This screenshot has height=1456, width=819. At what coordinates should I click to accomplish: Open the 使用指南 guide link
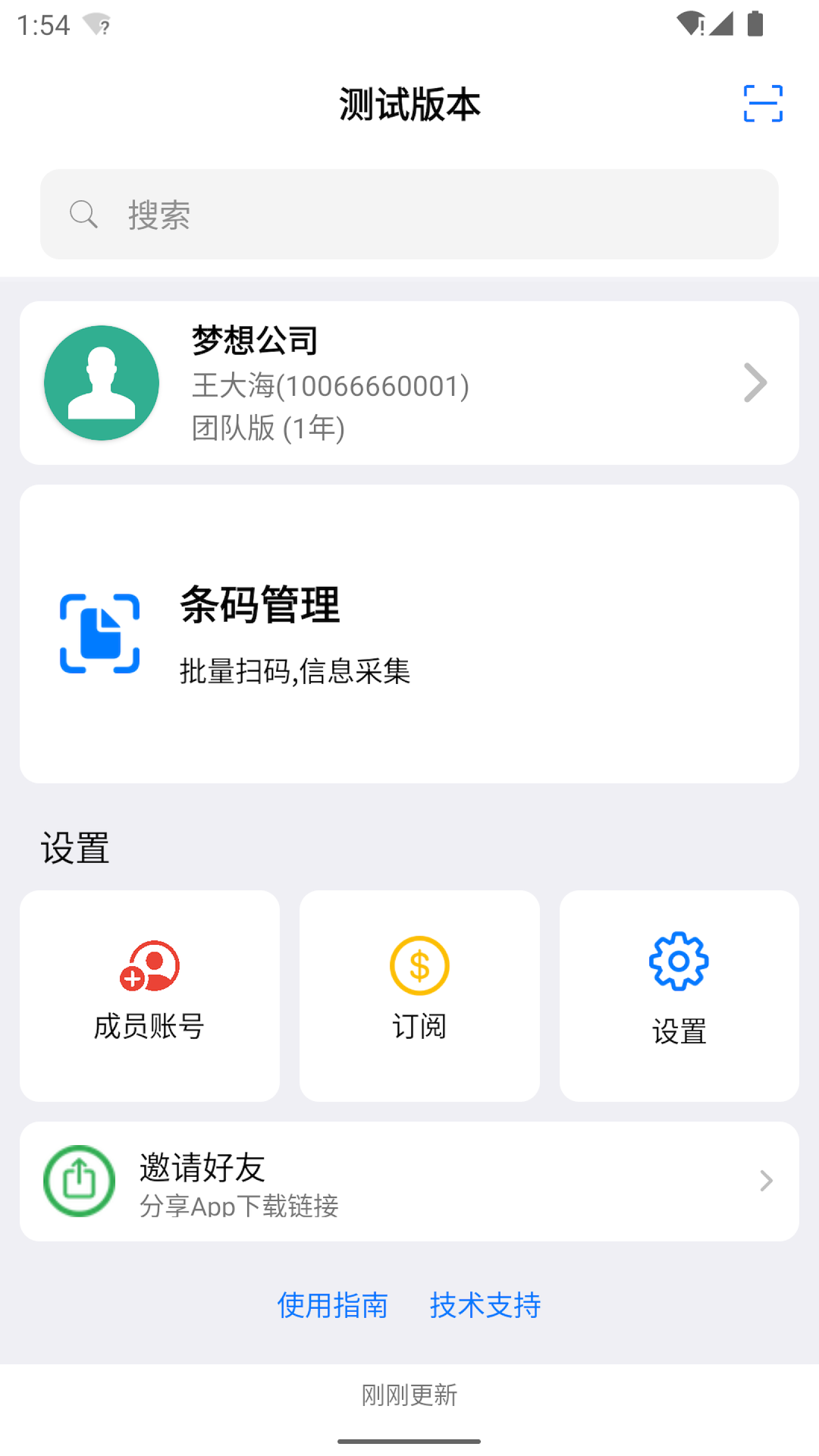tap(332, 1307)
